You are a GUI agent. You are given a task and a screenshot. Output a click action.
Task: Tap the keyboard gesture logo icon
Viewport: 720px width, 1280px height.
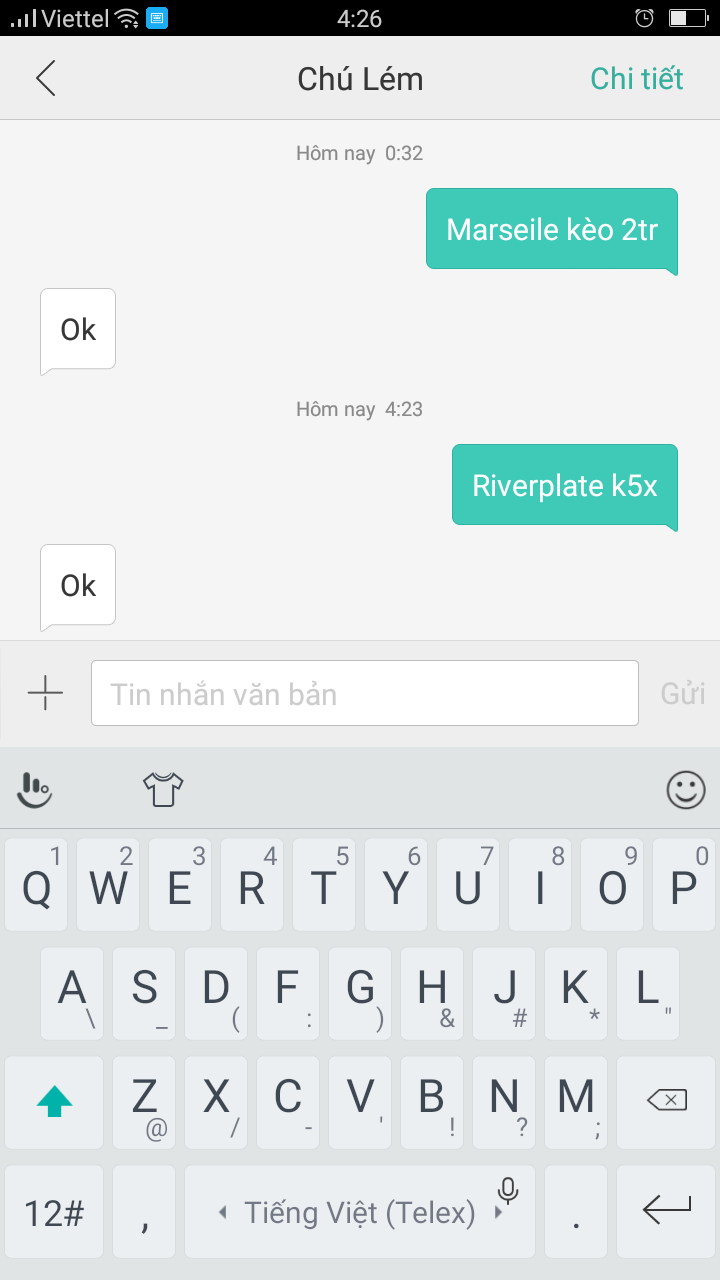[x=36, y=790]
